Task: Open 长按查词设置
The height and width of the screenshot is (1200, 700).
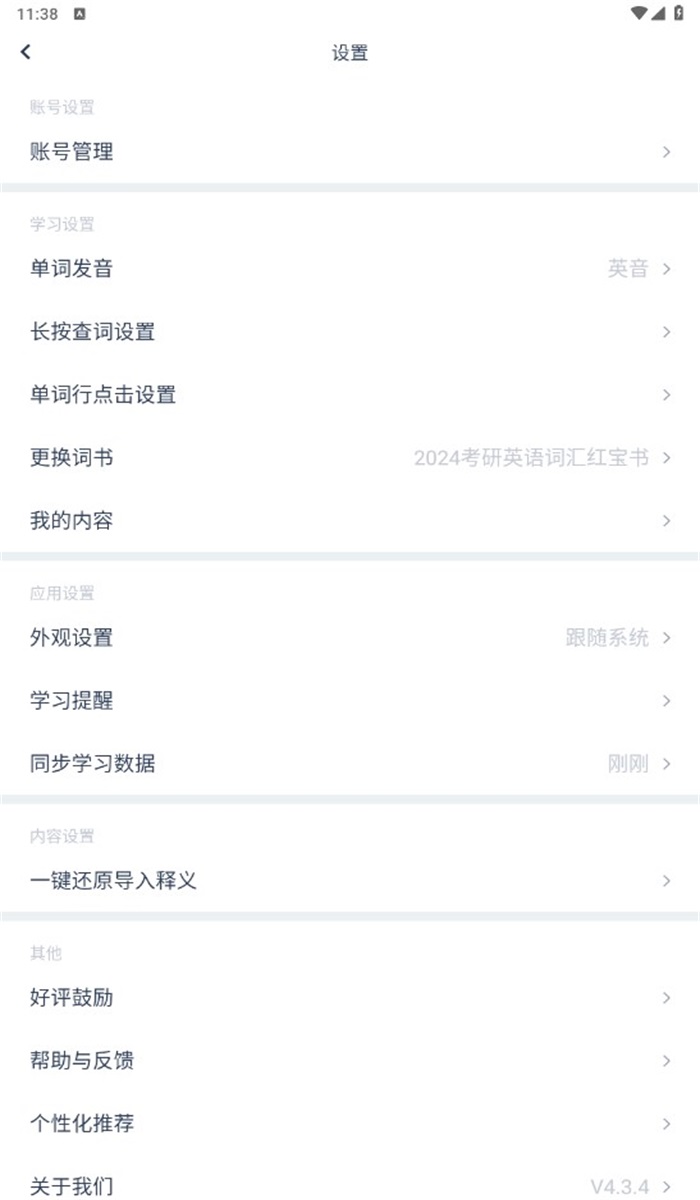Action: (350, 332)
